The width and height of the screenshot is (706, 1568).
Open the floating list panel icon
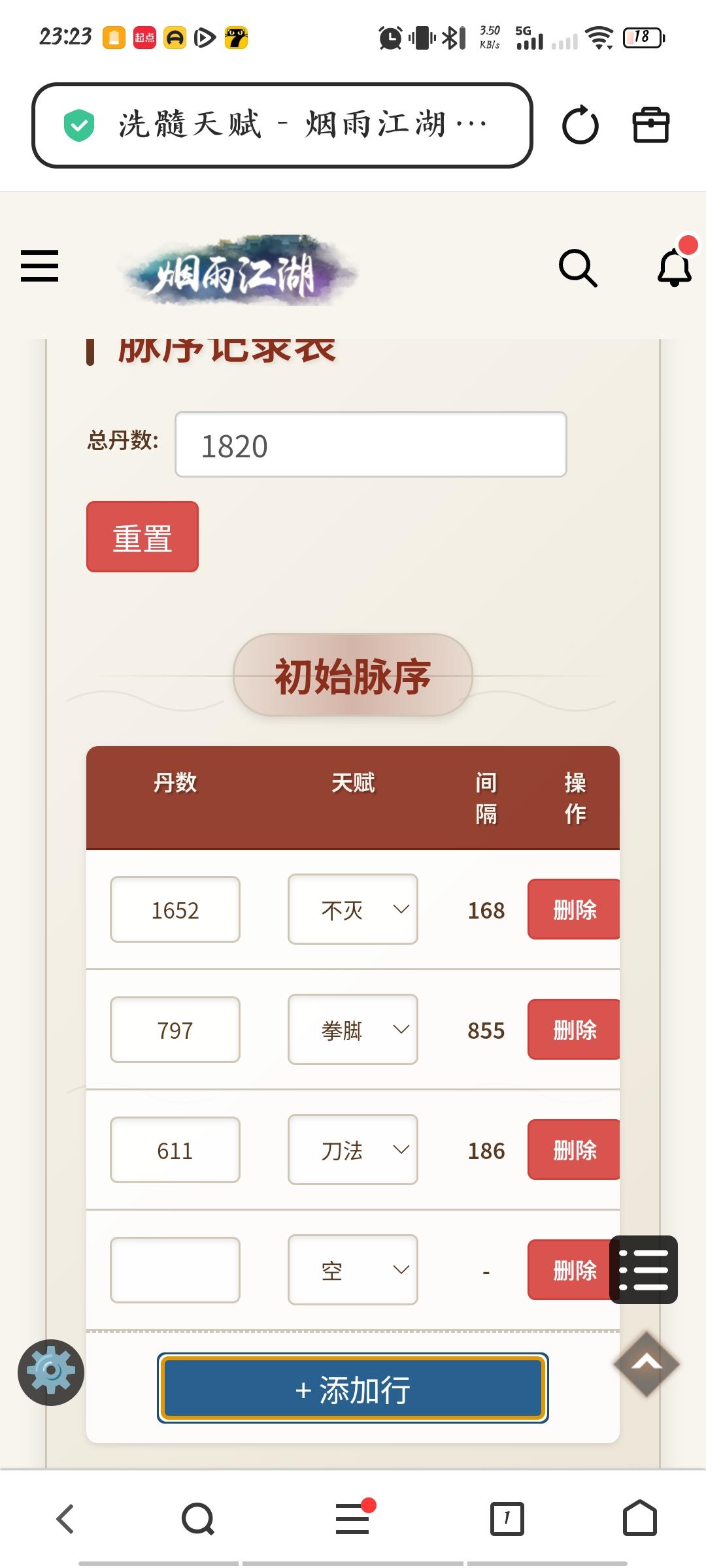click(x=645, y=1269)
